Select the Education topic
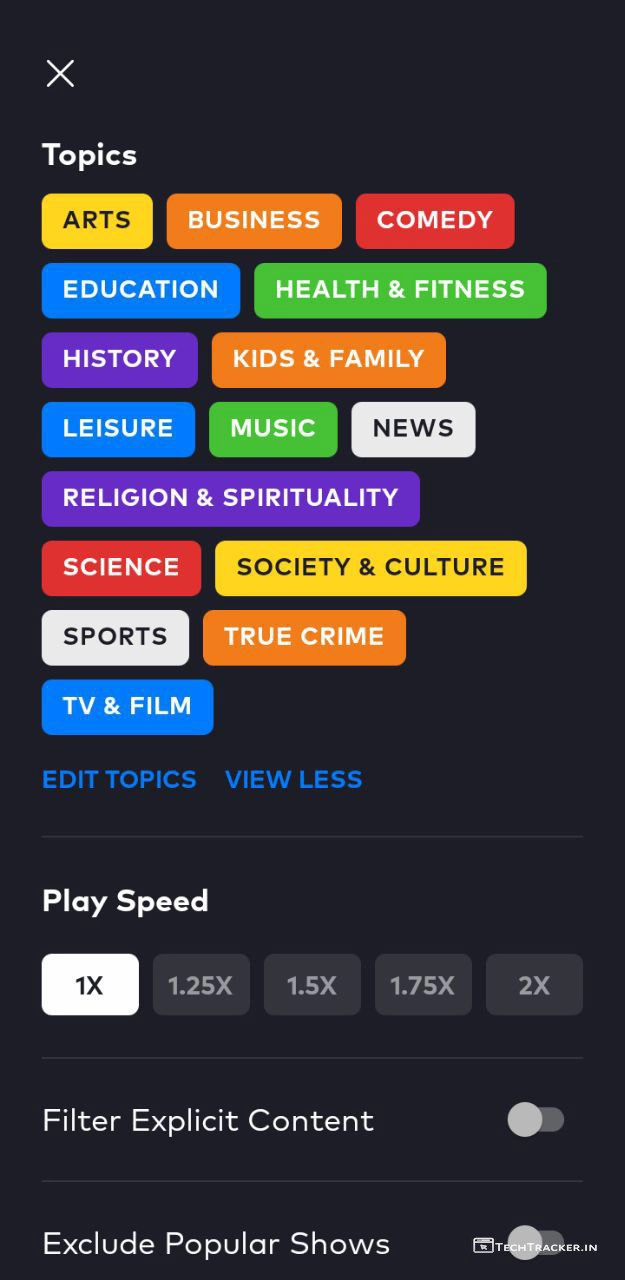Viewport: 625px width, 1280px height. (141, 290)
